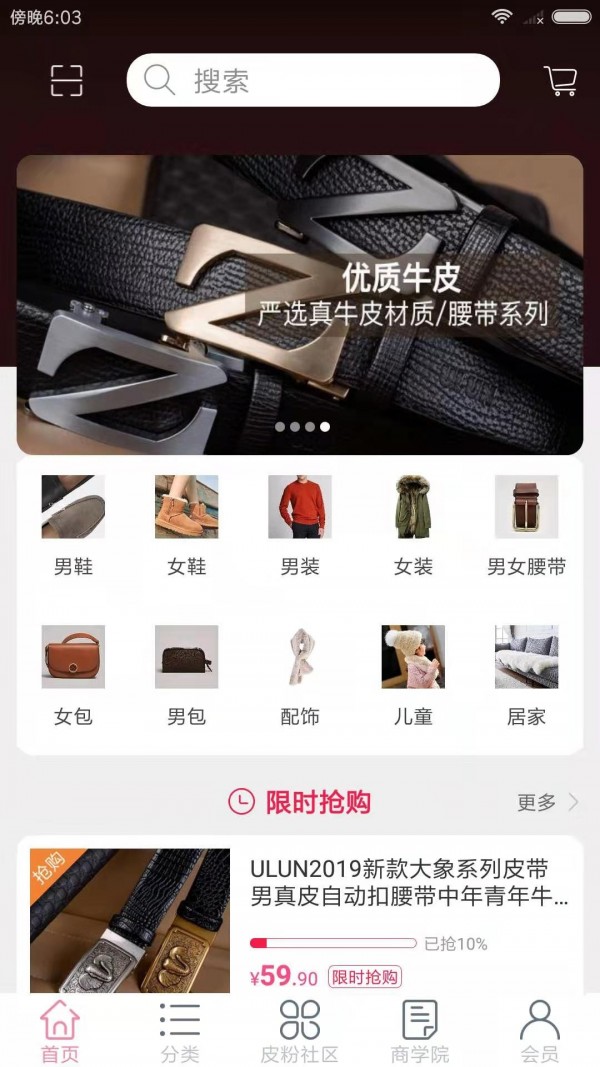Switch to the 皮粉社区 tab

(300, 1032)
